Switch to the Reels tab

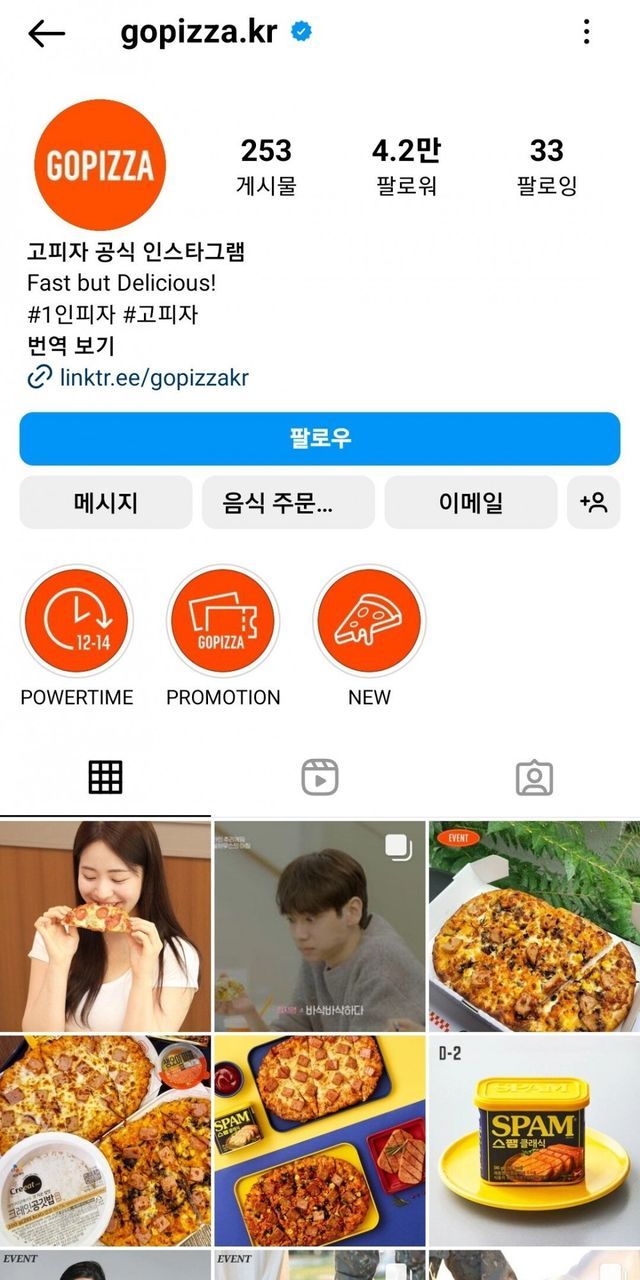[x=320, y=777]
